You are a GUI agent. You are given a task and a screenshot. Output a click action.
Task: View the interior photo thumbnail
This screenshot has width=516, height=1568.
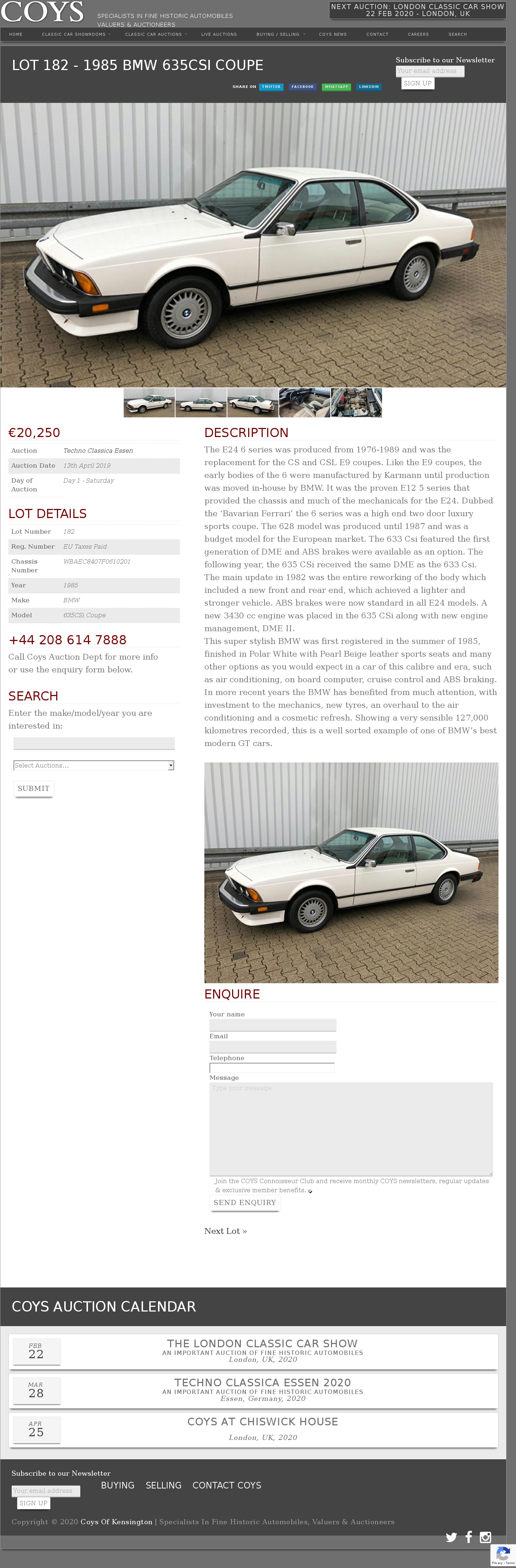coord(304,402)
